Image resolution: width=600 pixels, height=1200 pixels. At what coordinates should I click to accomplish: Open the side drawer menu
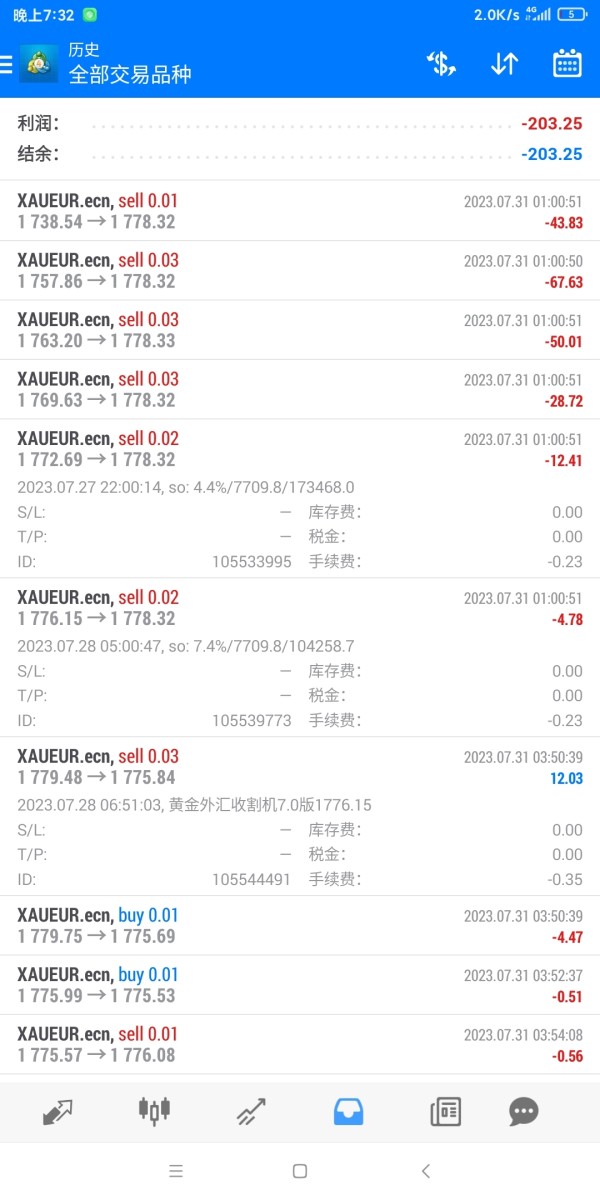[6, 63]
